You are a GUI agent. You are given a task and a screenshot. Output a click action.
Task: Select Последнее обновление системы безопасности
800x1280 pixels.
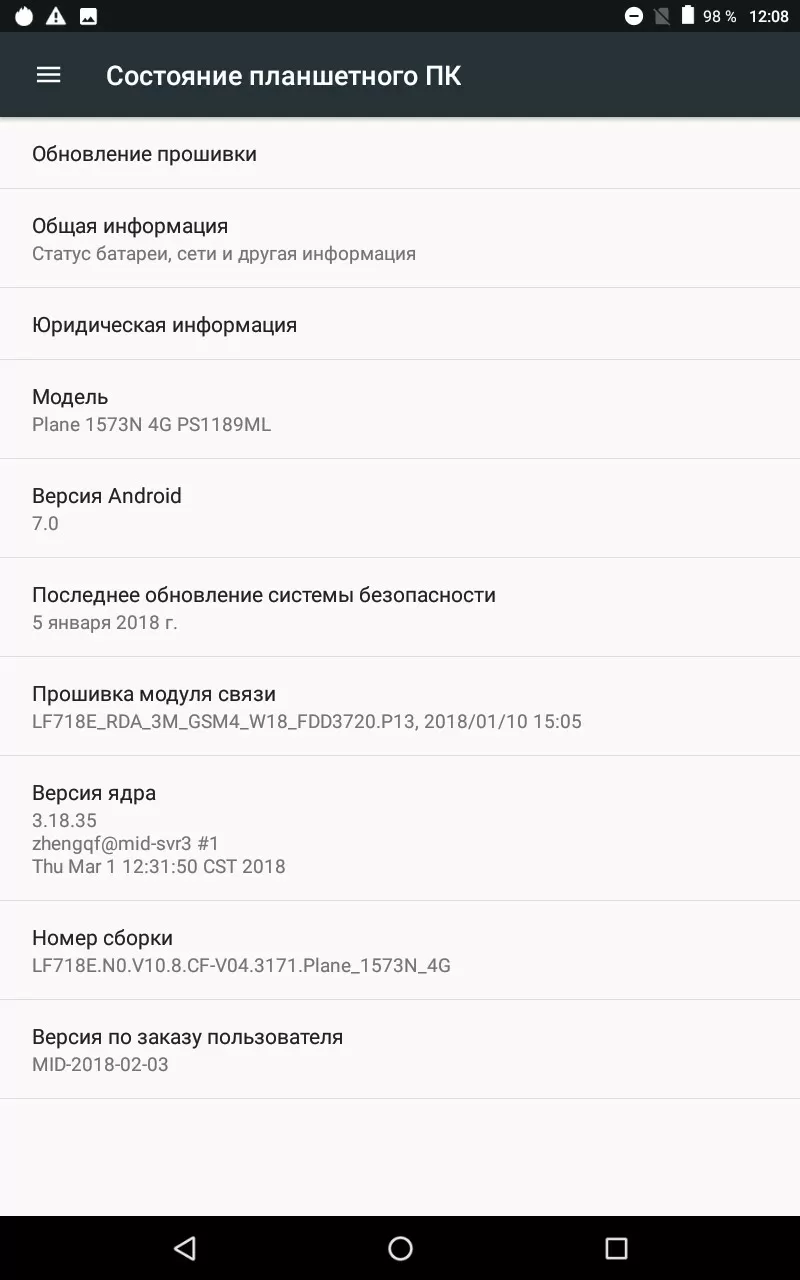(x=400, y=607)
